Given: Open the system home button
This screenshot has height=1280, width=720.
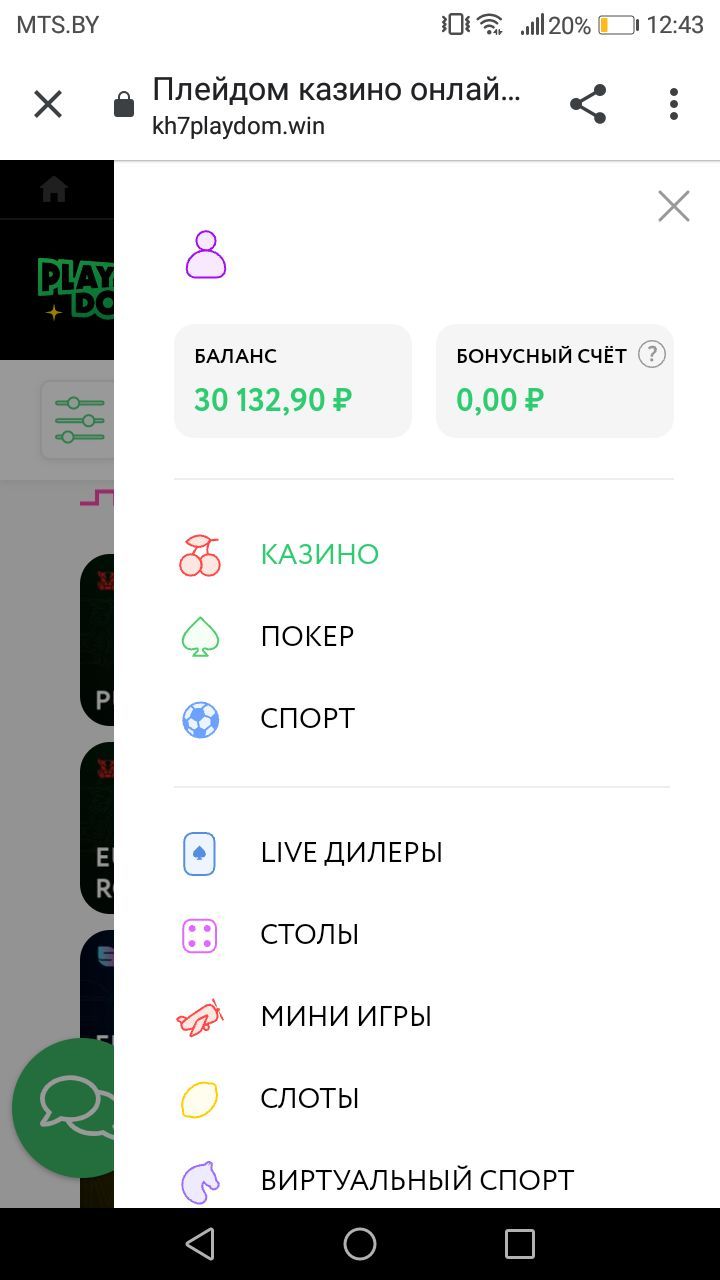Looking at the screenshot, I should point(360,1244).
